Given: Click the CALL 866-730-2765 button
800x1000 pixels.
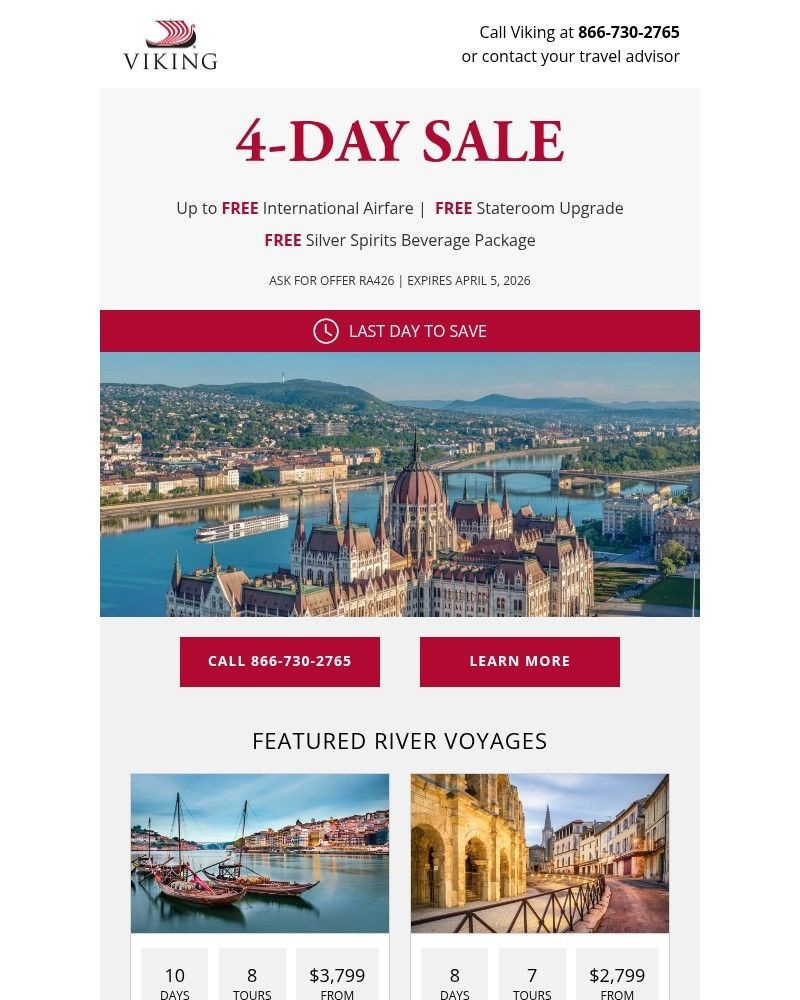Looking at the screenshot, I should 280,661.
